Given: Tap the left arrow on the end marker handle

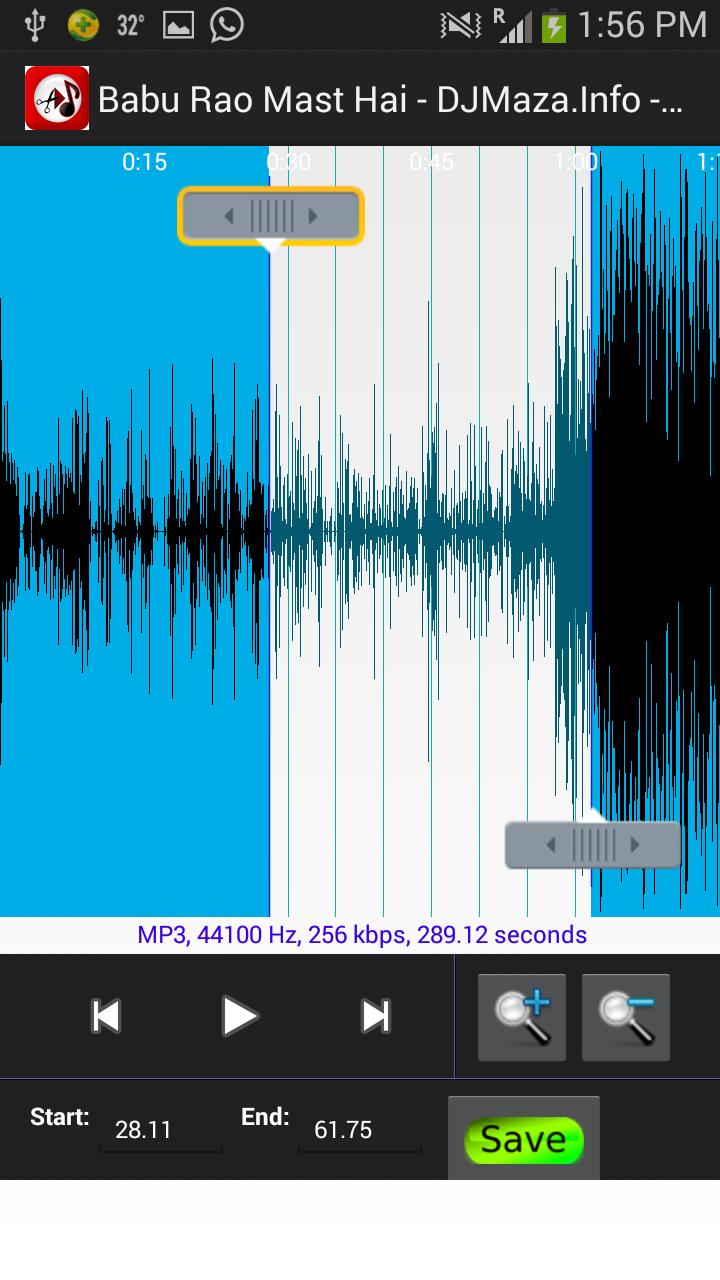Looking at the screenshot, I should [550, 844].
